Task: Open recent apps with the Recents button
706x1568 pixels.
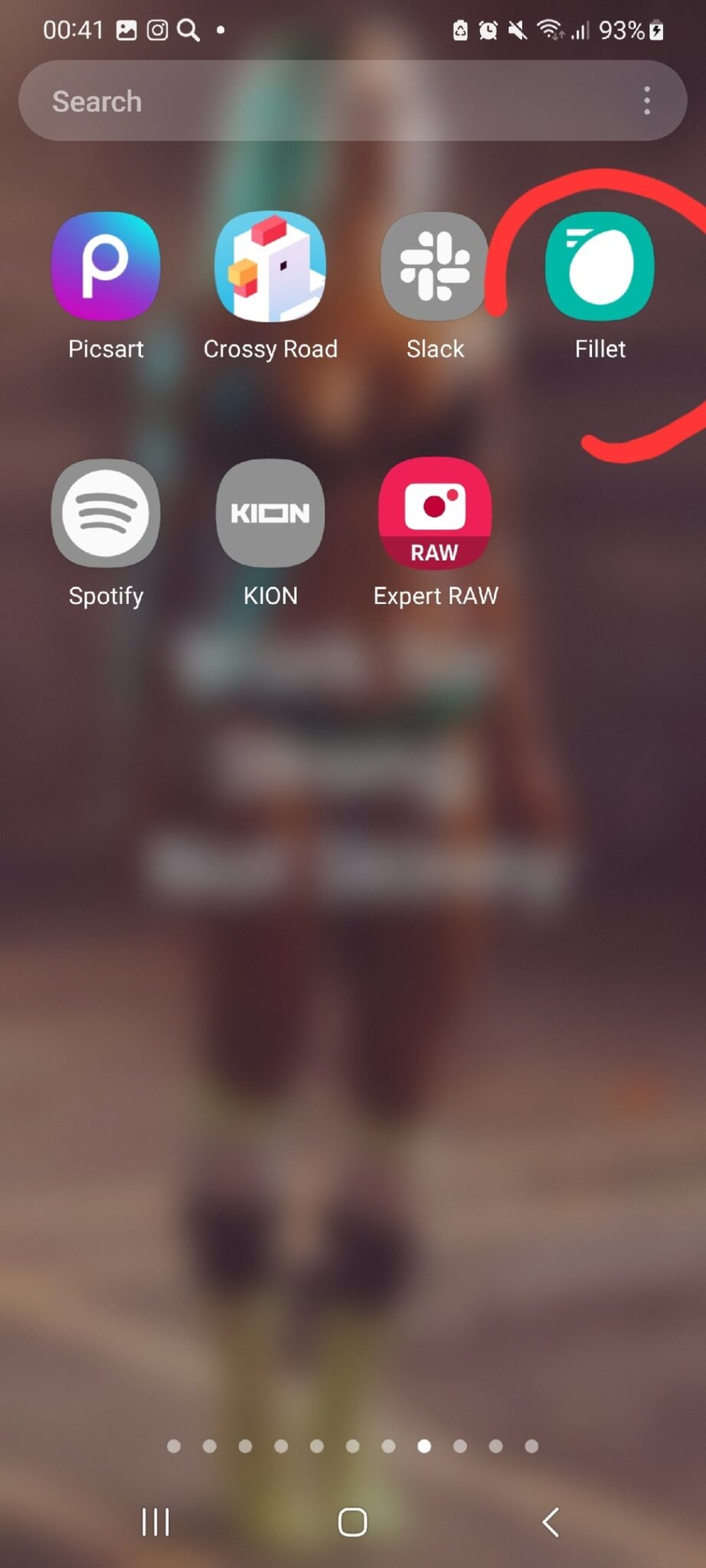Action: tap(155, 1522)
